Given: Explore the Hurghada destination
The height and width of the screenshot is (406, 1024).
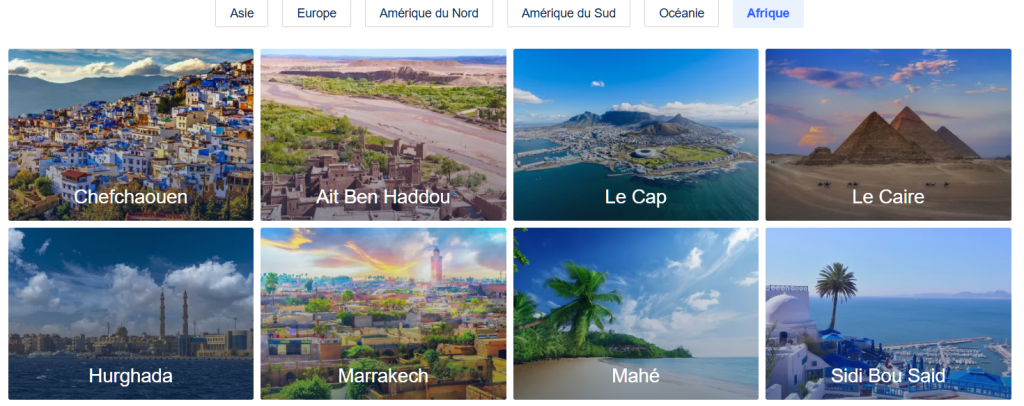Looking at the screenshot, I should (x=131, y=313).
